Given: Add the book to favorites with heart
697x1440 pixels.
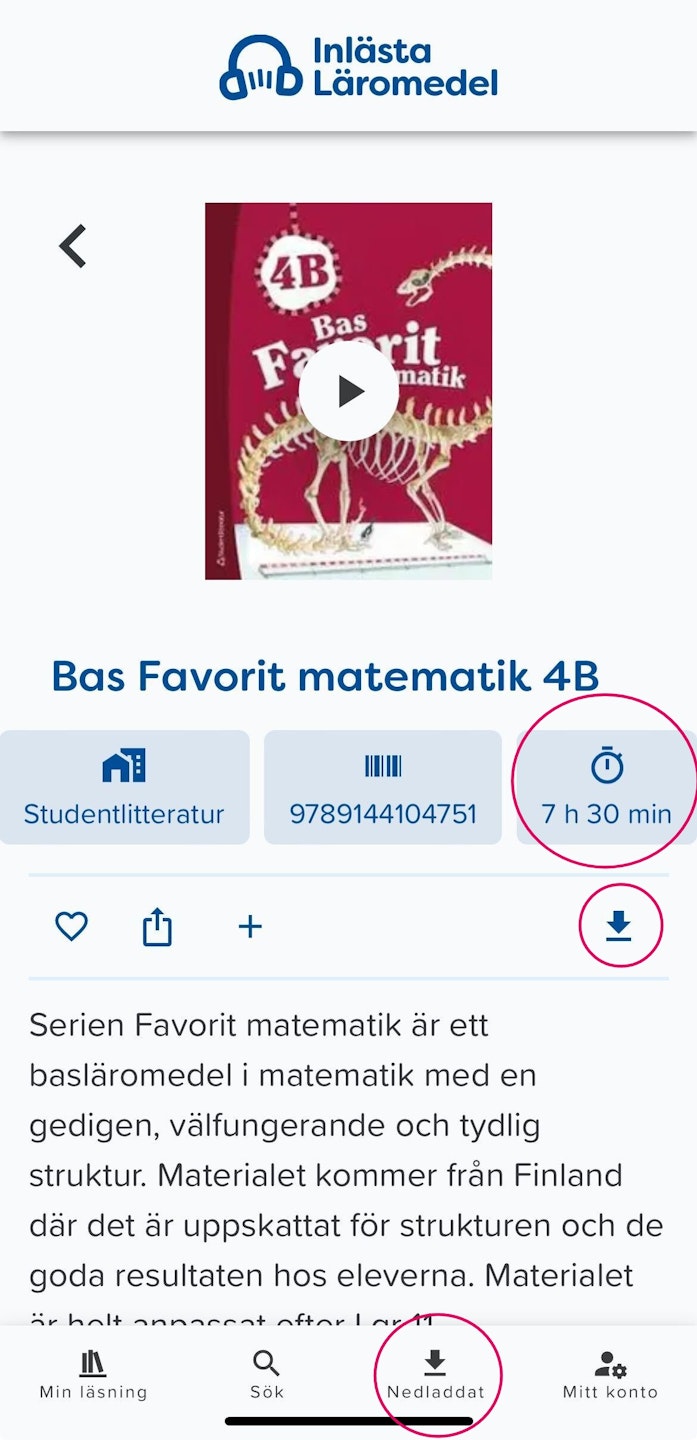Looking at the screenshot, I should coord(71,927).
